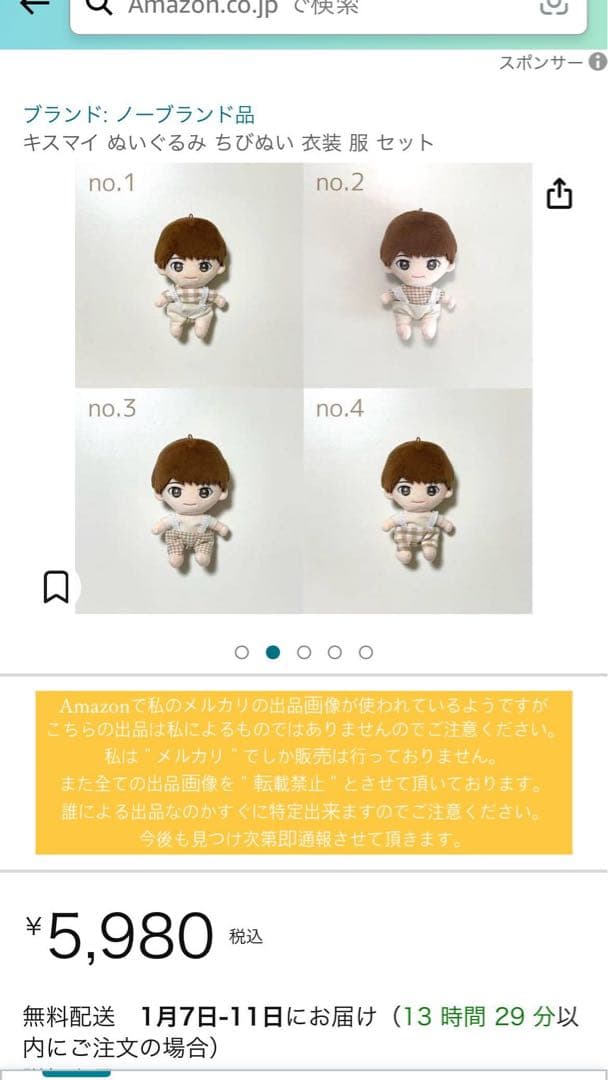The height and width of the screenshot is (1080, 608).
Task: Go back using the top arrow
Action: point(33,6)
